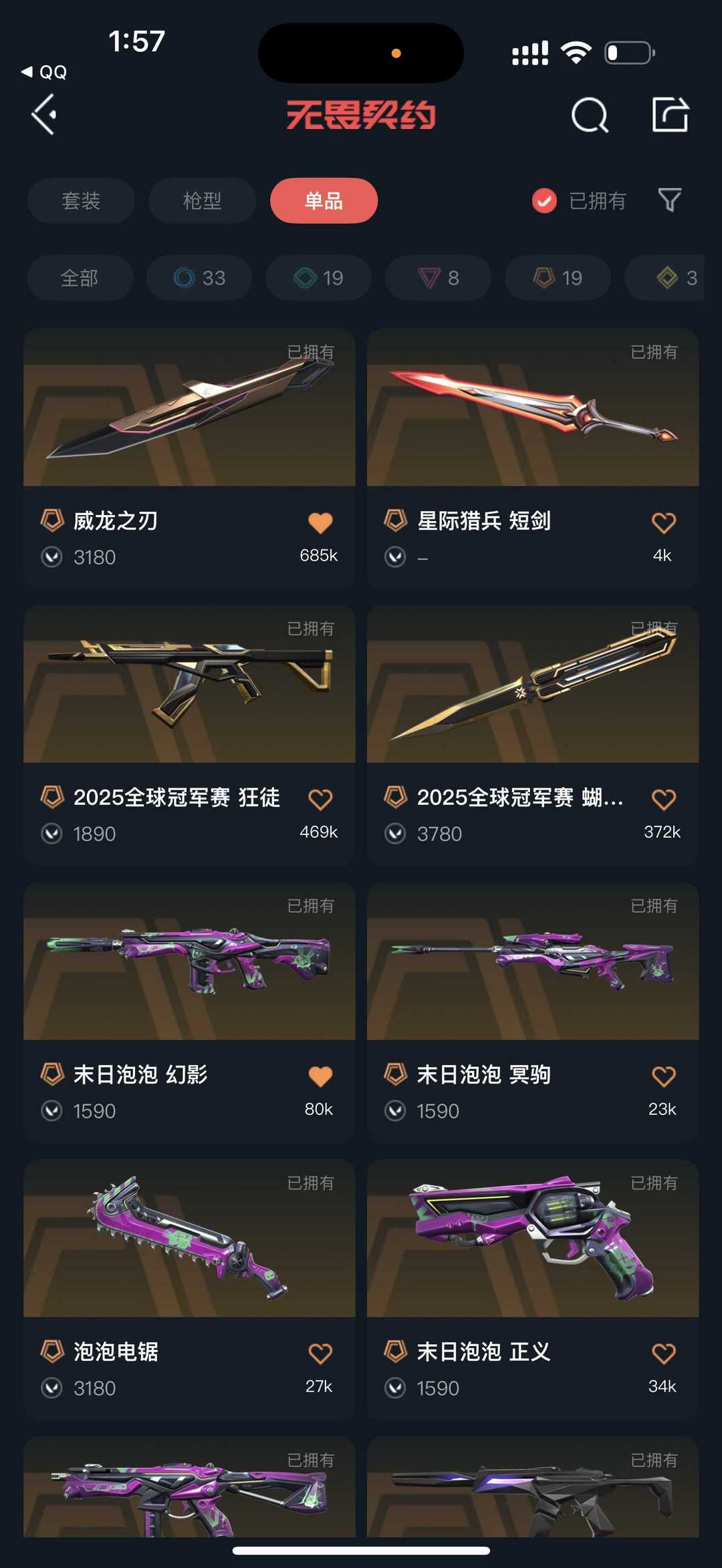The image size is (722, 1568).
Task: Unlike the 末日泡泡 幻影 skin
Action: coord(320,1076)
